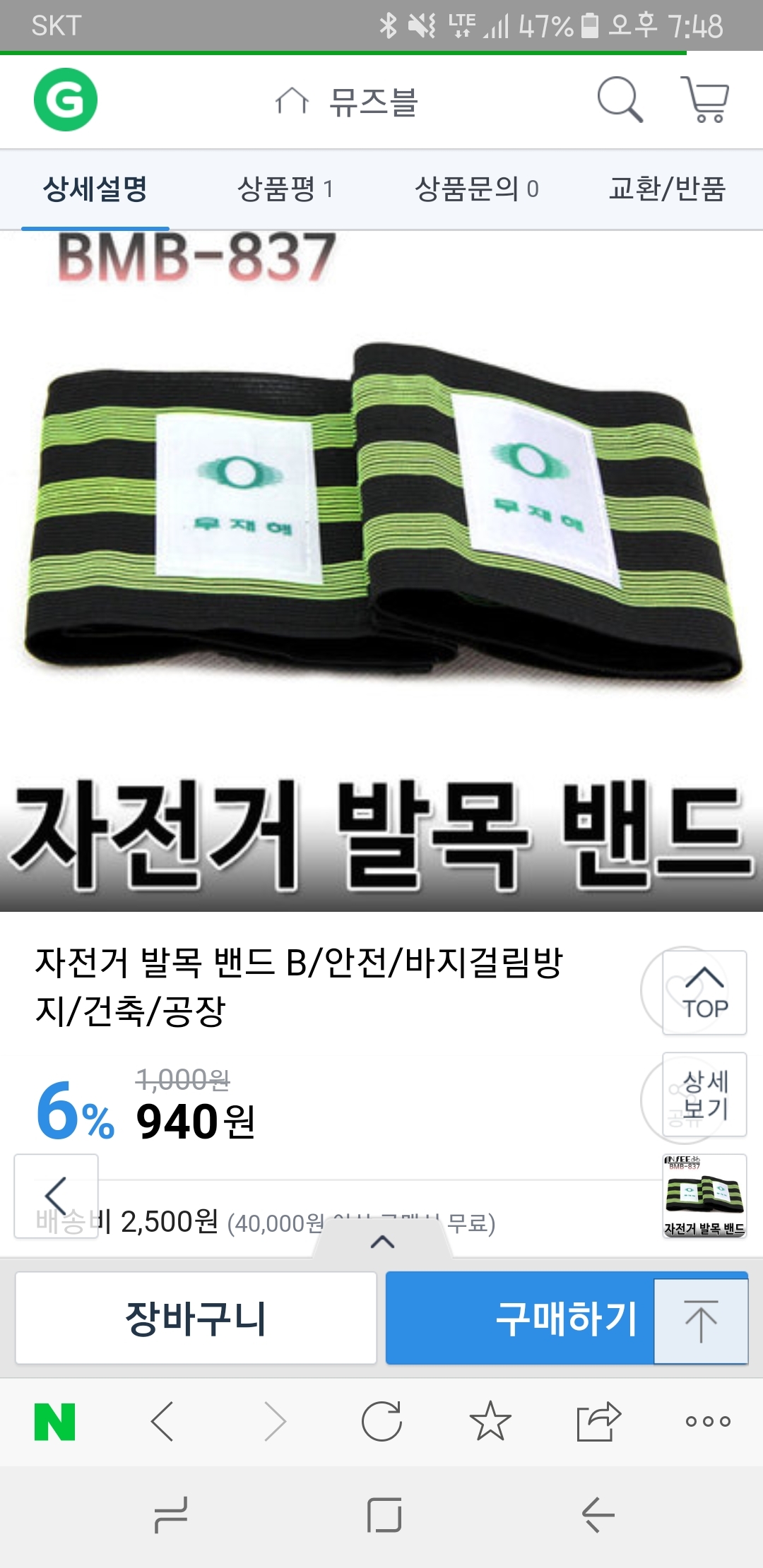Select the 상세설명 tab
The image size is (763, 1568).
click(95, 189)
